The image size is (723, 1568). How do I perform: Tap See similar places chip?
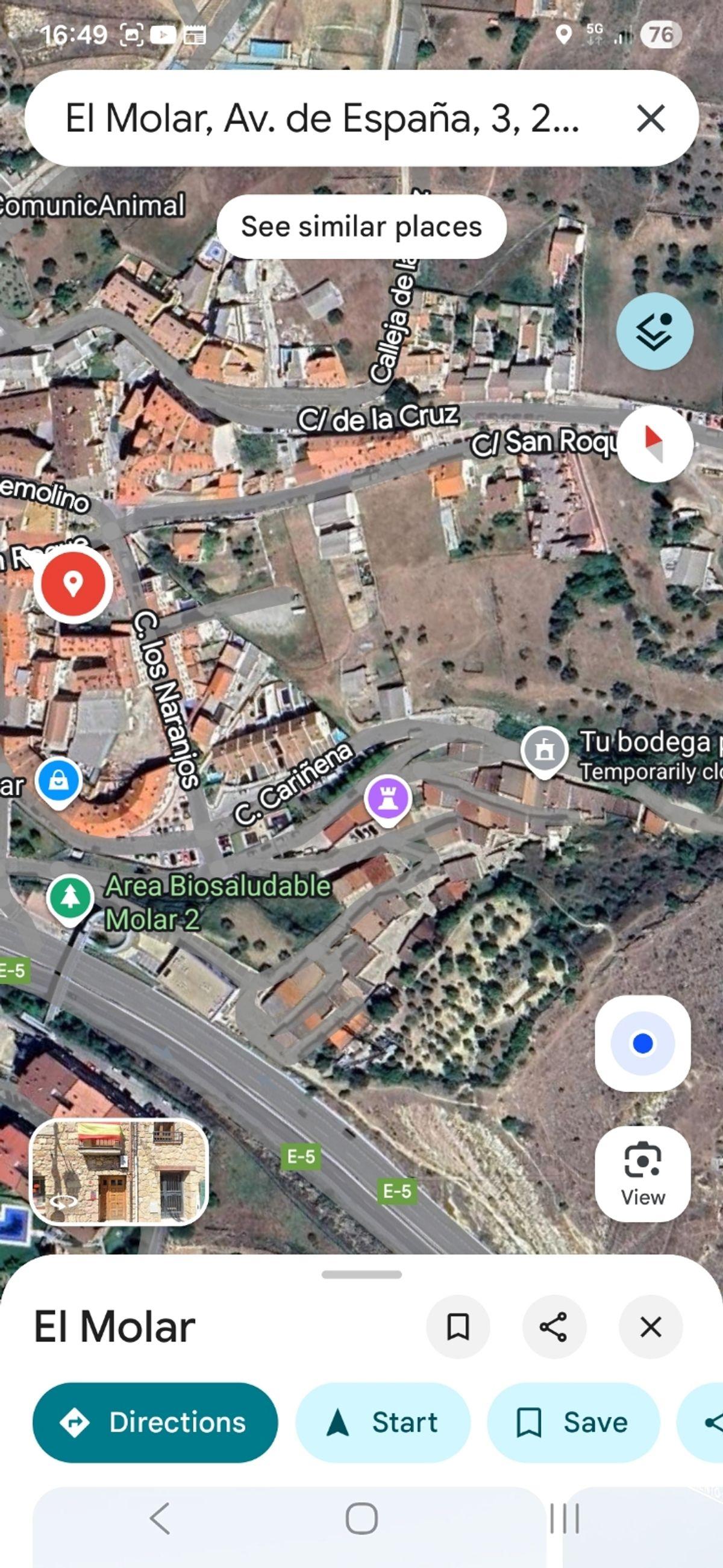click(361, 227)
